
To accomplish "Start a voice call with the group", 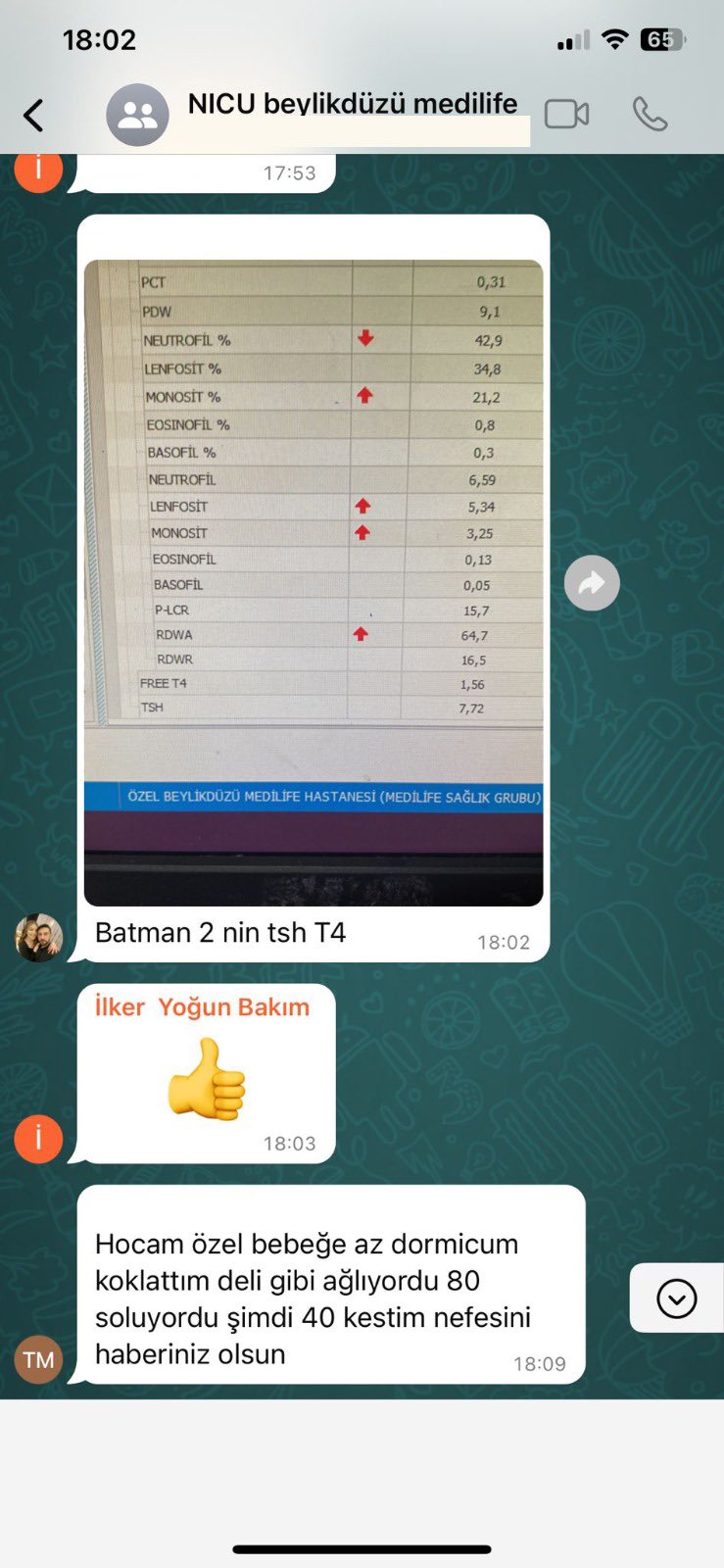I will click(650, 115).
